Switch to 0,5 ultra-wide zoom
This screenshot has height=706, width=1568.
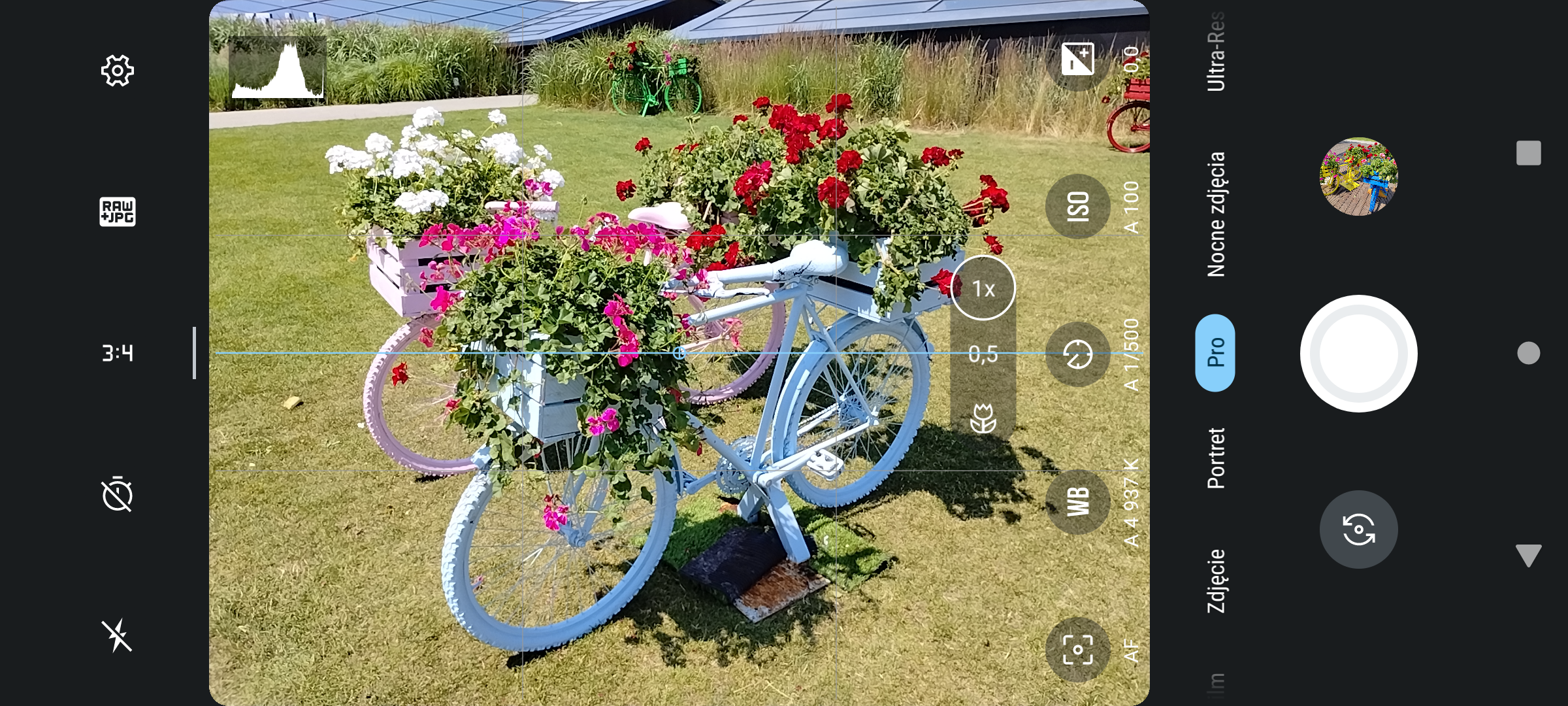(x=983, y=354)
